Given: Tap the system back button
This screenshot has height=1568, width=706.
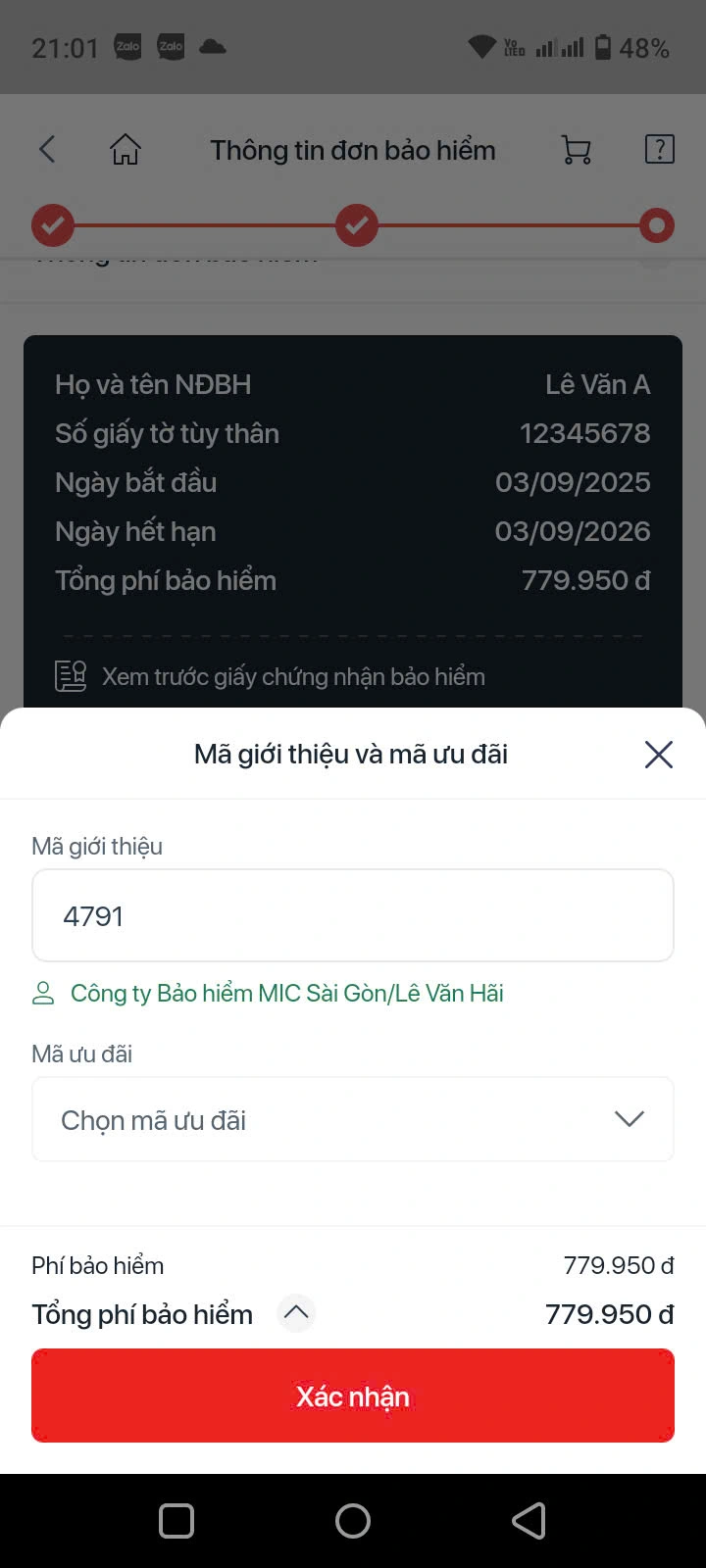Looking at the screenshot, I should tap(529, 1521).
